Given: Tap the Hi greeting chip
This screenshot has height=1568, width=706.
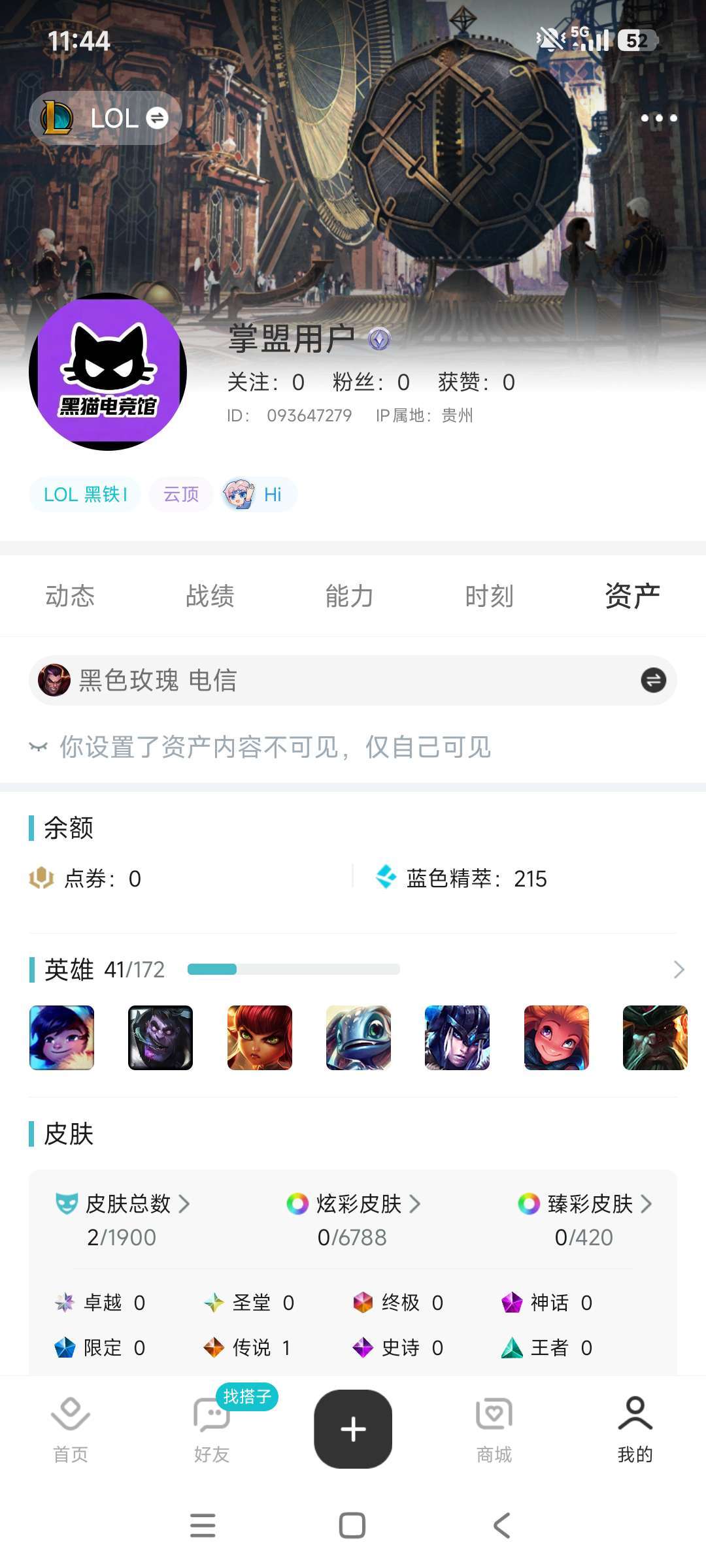Looking at the screenshot, I should (257, 495).
